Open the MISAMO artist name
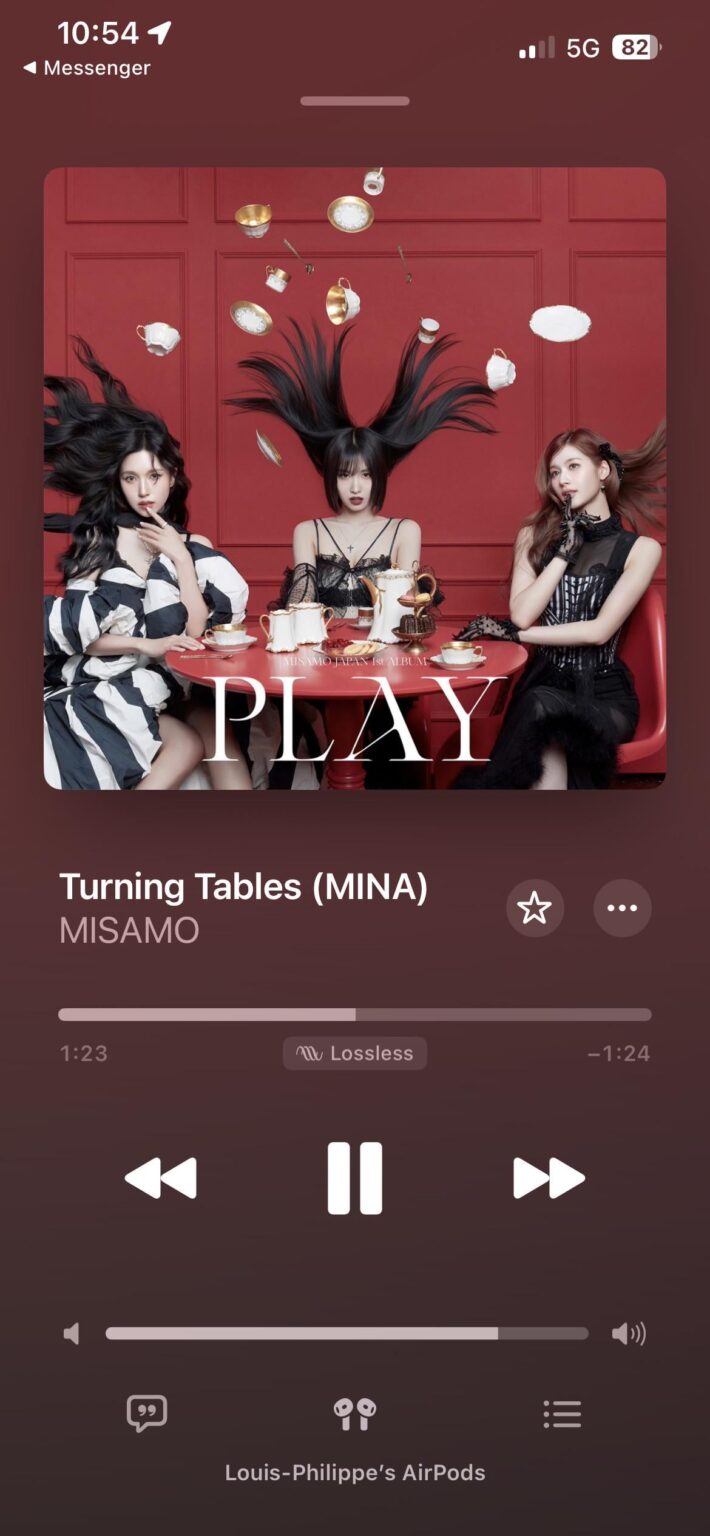 click(x=129, y=931)
